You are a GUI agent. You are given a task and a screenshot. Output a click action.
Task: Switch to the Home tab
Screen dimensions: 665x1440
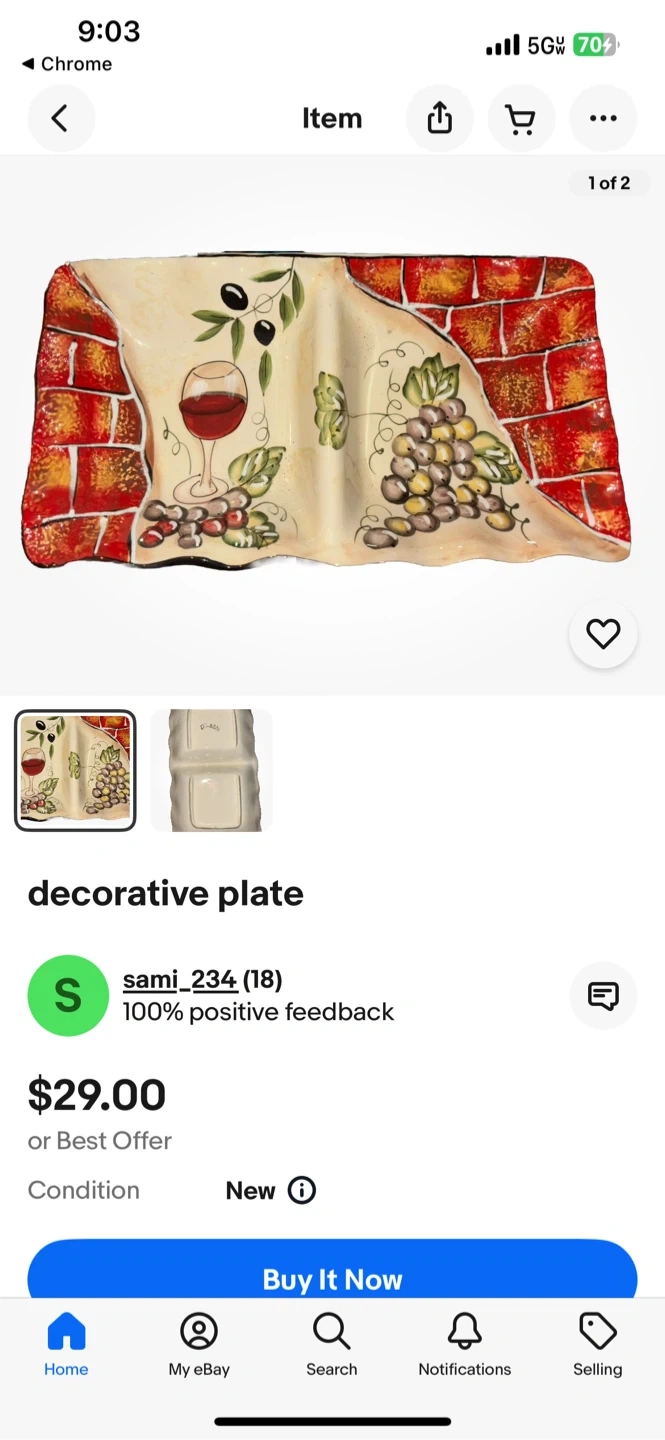pyautogui.click(x=66, y=1345)
